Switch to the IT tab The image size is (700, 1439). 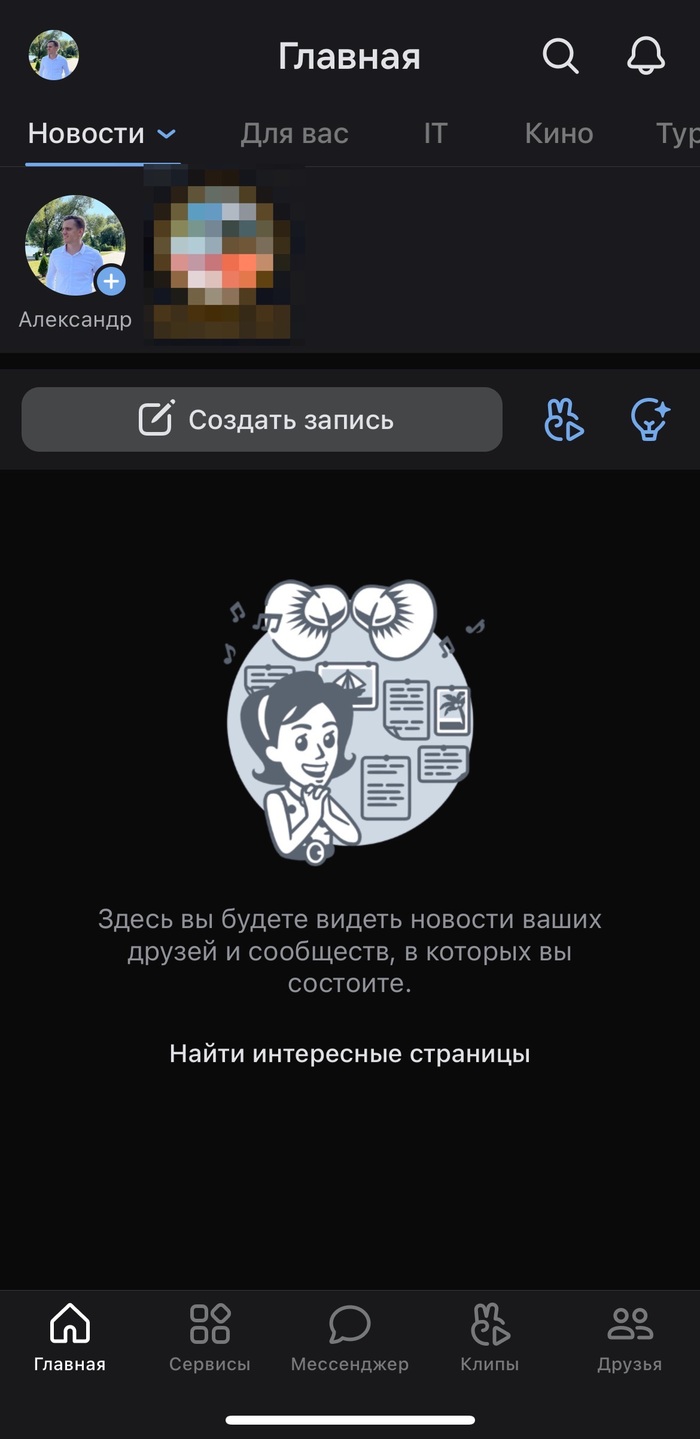coord(435,134)
